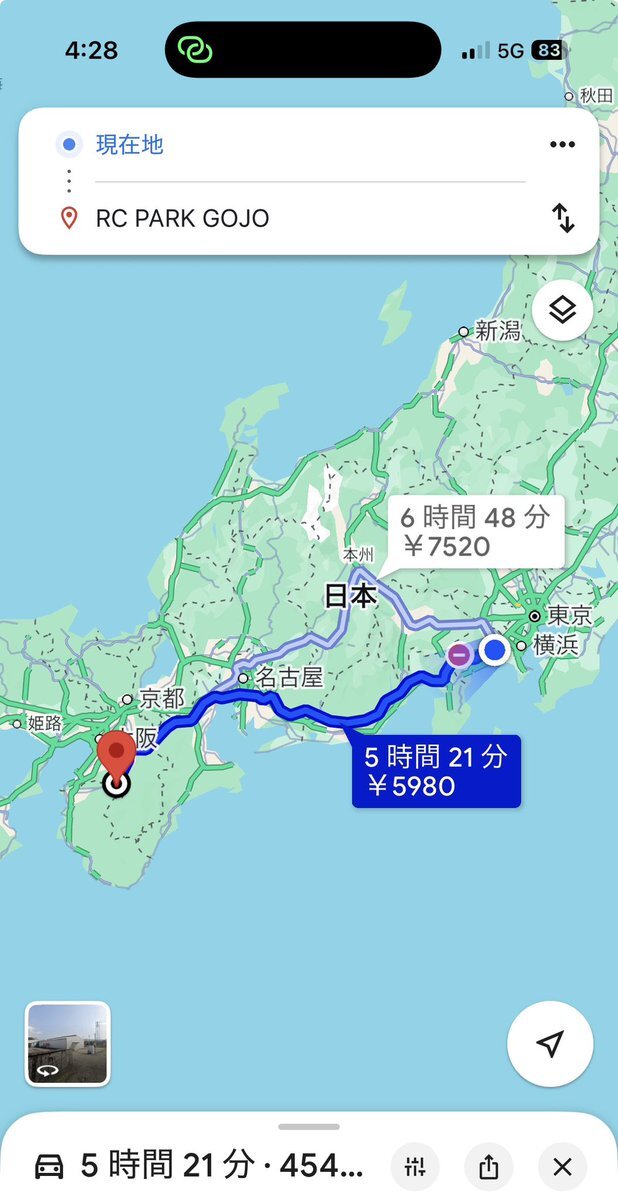The height and width of the screenshot is (1200, 618).
Task: Share the directions
Action: (x=488, y=1166)
